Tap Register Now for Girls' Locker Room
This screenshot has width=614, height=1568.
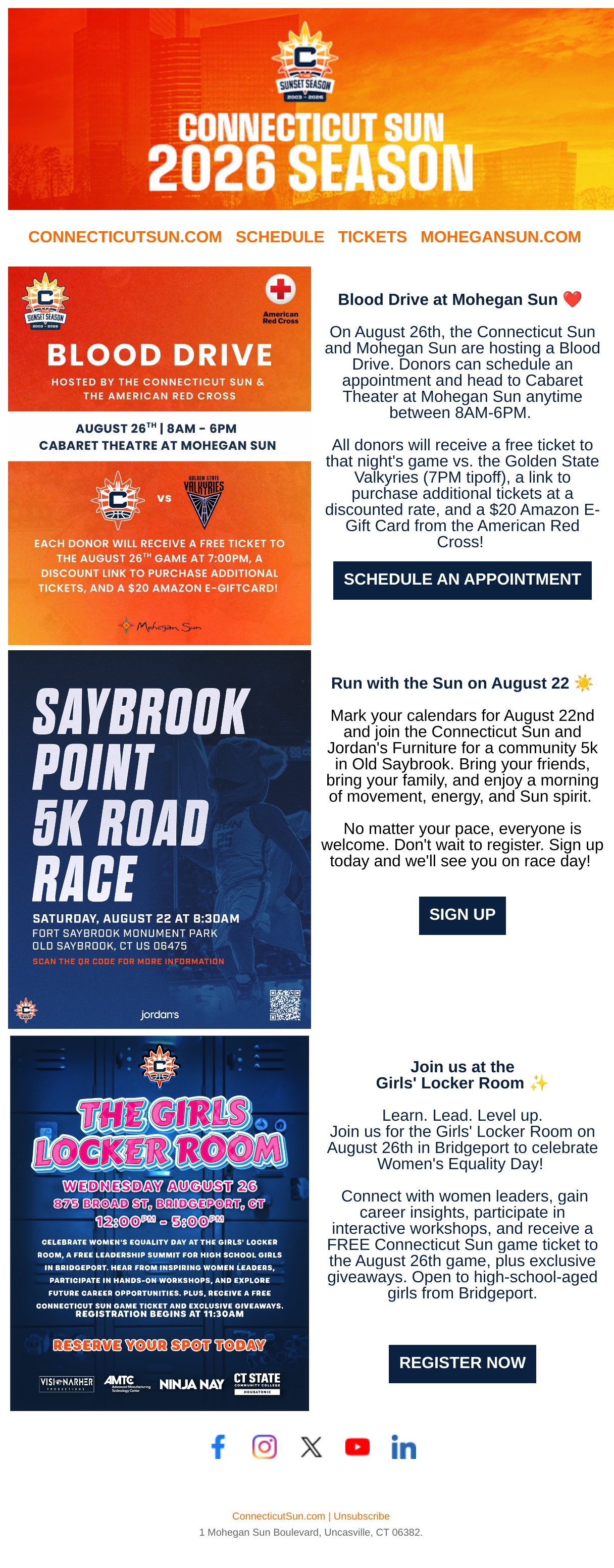click(462, 1363)
